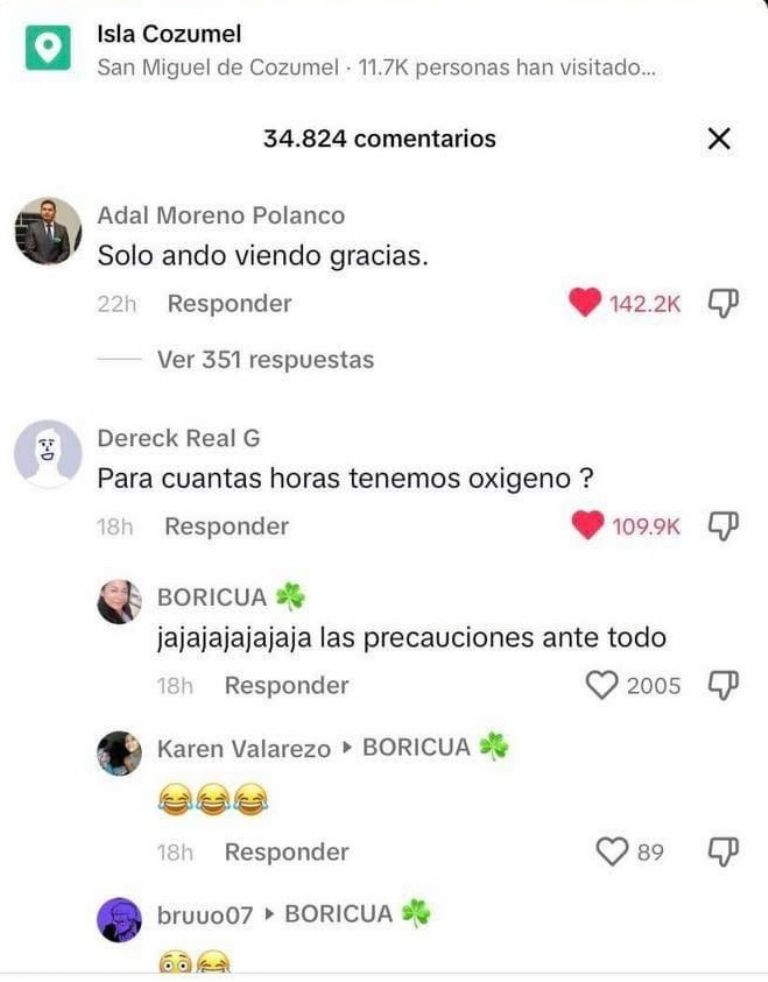Reply to Karen Valarezo's emoji comment
Viewport: 768px width, 982px height.
click(286, 852)
